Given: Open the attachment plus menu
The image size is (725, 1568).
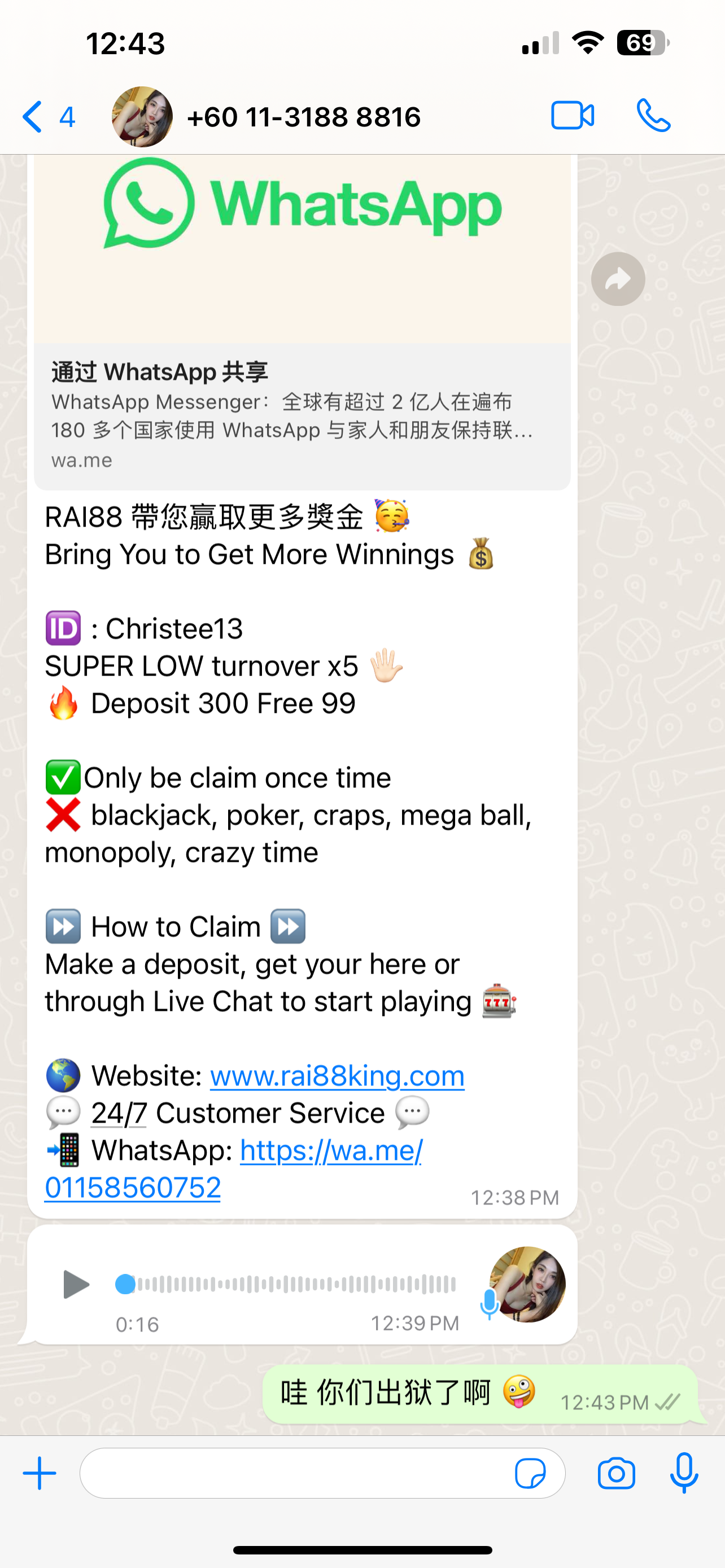Looking at the screenshot, I should tap(40, 1473).
